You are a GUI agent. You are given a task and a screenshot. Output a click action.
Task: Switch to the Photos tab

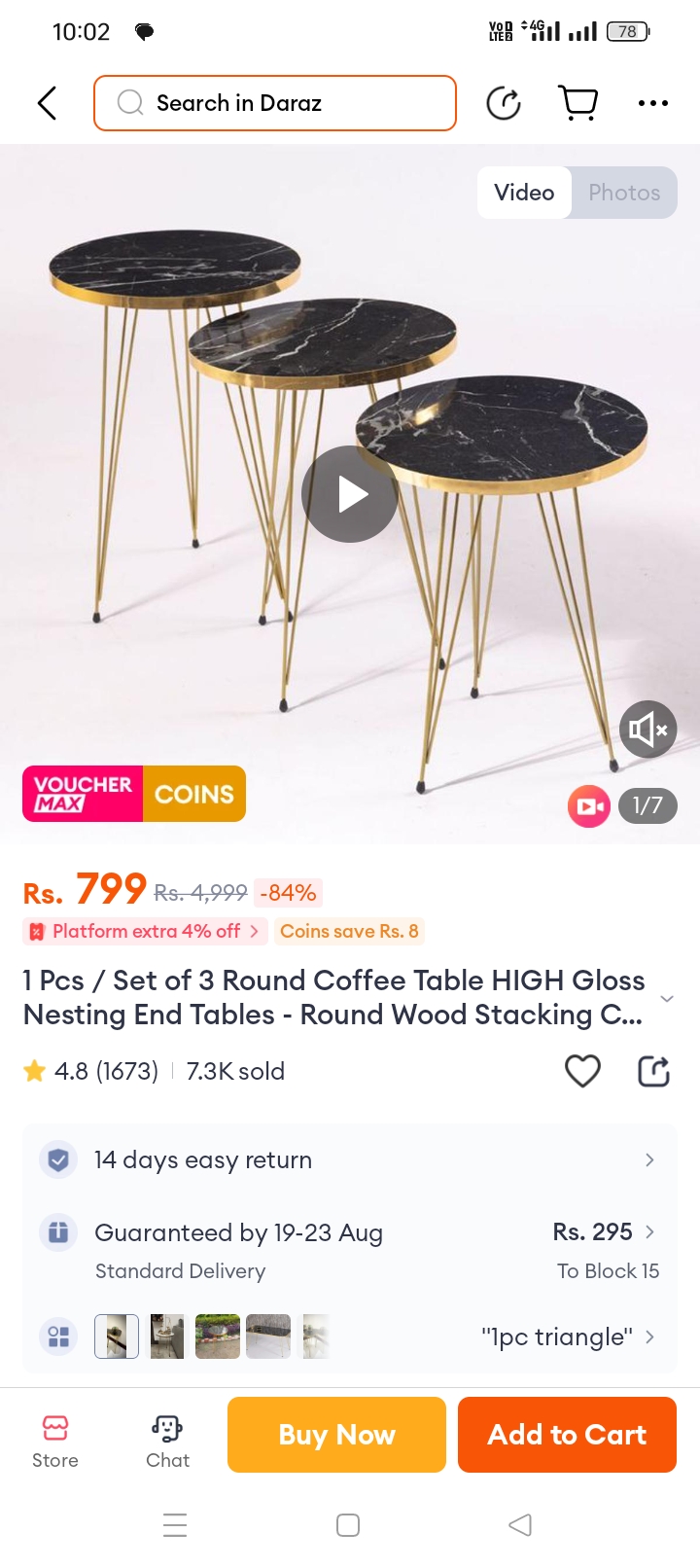tap(624, 193)
